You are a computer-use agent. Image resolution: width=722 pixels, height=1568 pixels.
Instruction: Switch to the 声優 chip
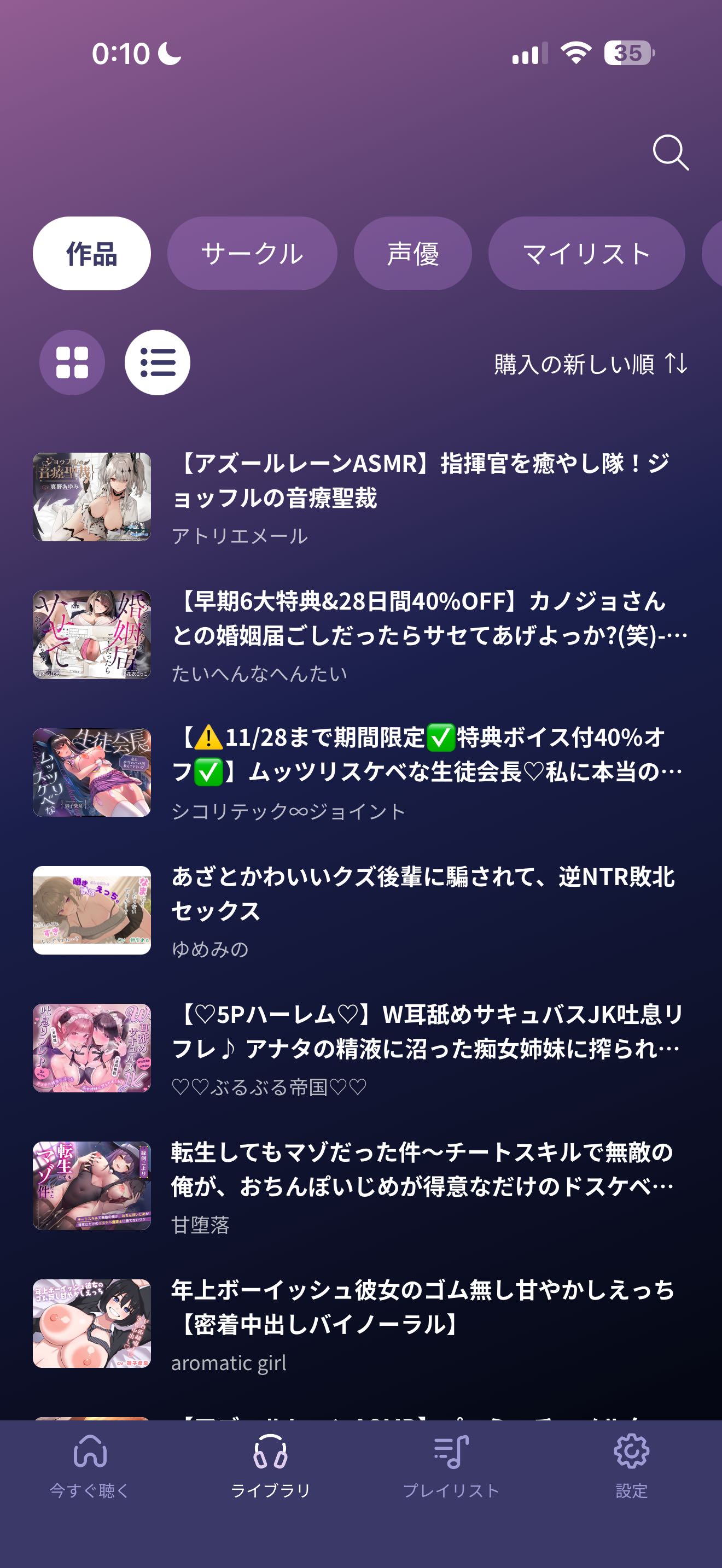pos(413,253)
